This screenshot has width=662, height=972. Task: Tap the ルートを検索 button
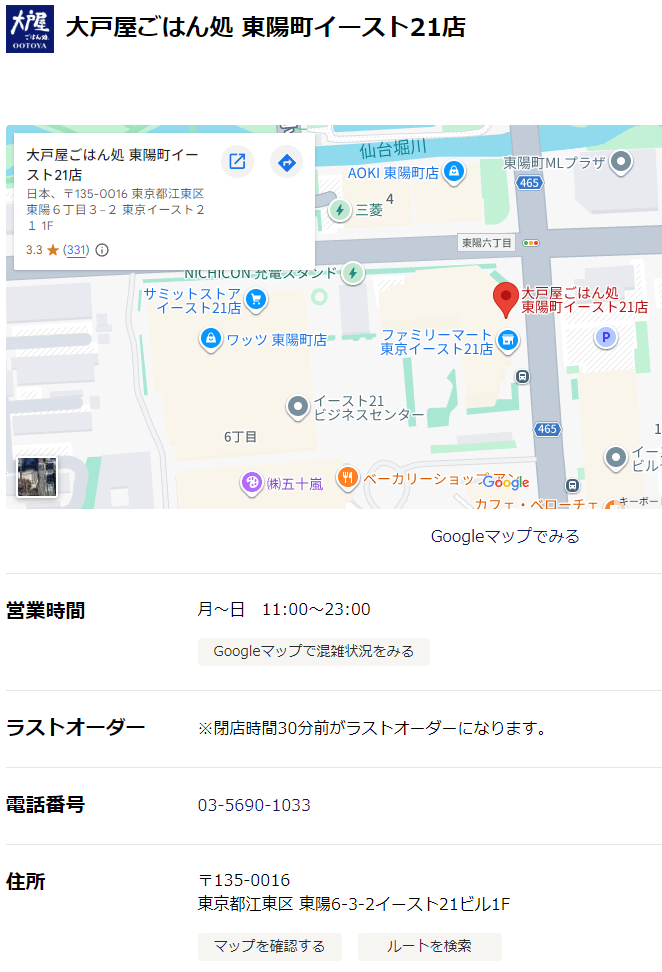coord(430,945)
